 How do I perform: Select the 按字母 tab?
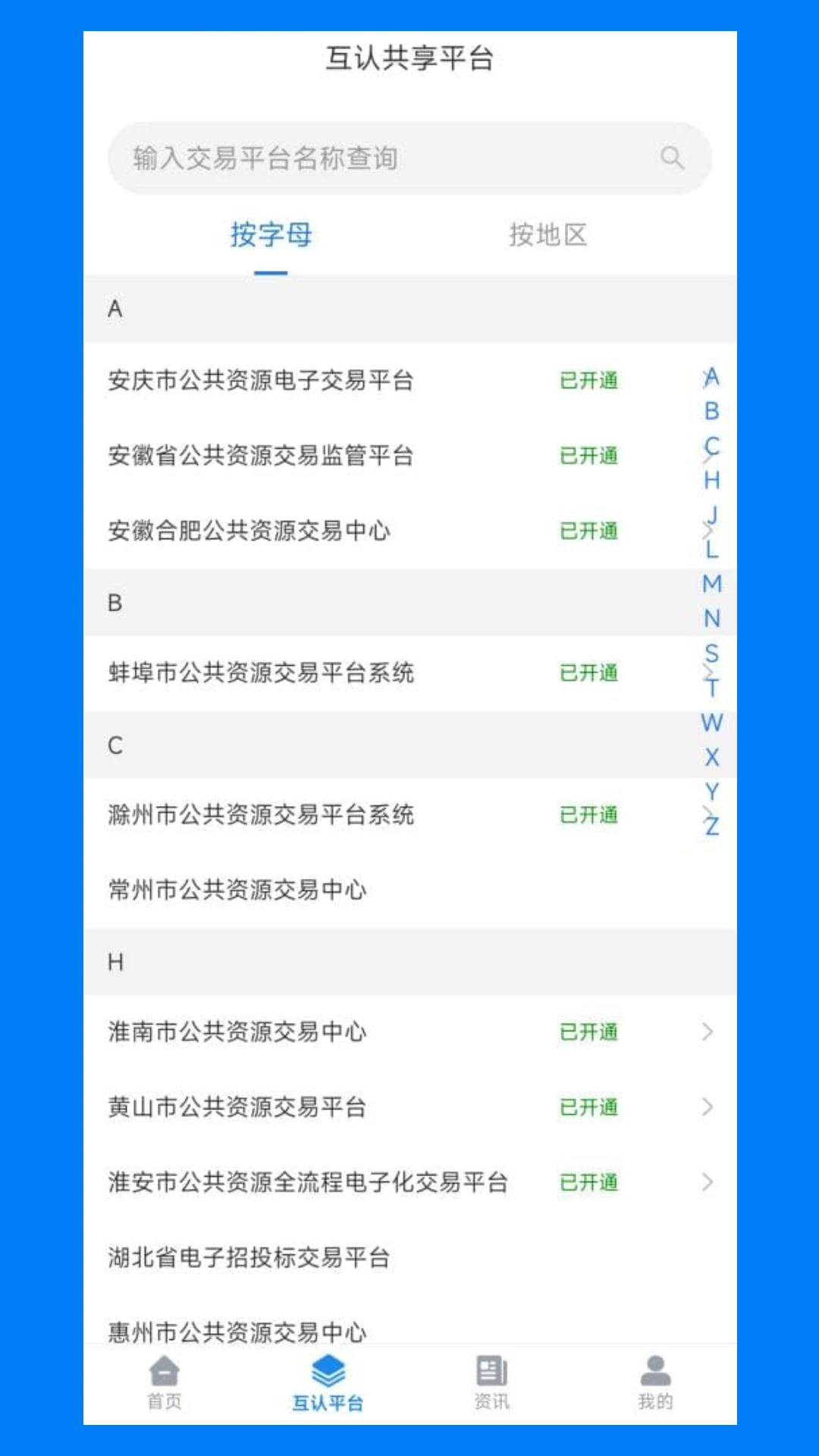tap(270, 234)
